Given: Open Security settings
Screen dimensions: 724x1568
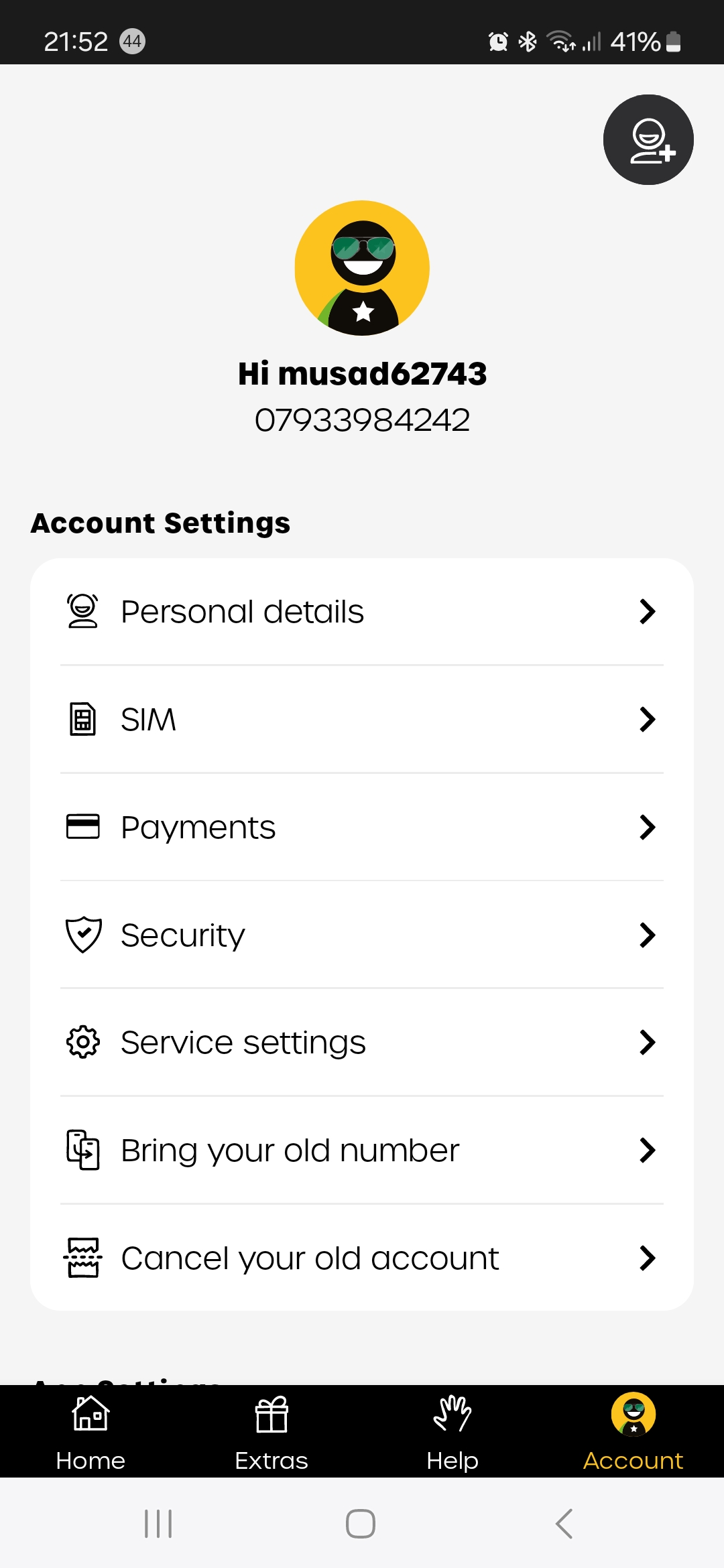Looking at the screenshot, I should tap(362, 935).
